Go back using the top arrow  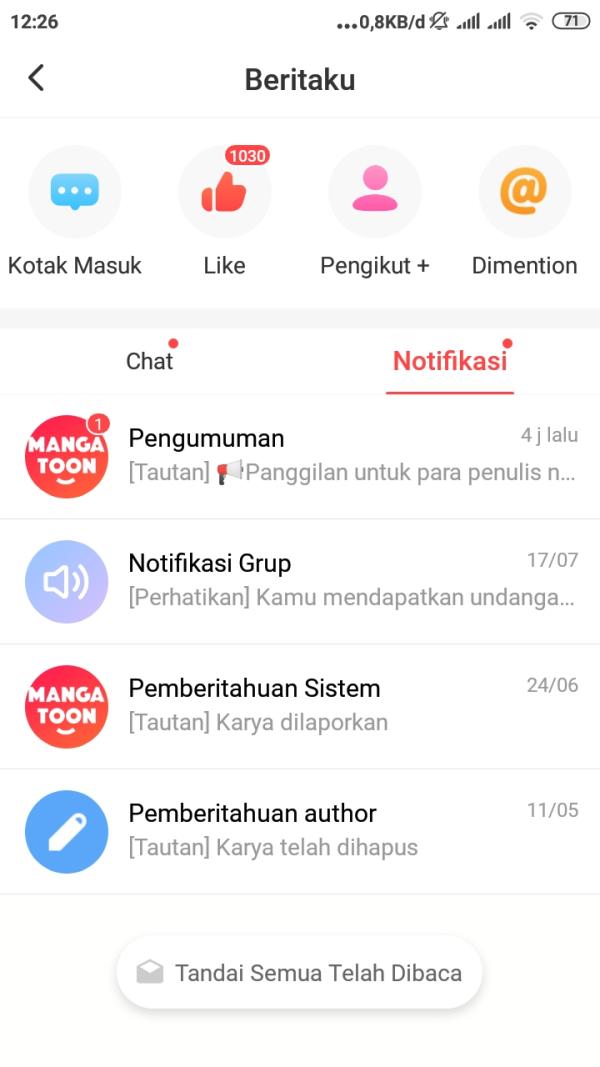(x=36, y=78)
